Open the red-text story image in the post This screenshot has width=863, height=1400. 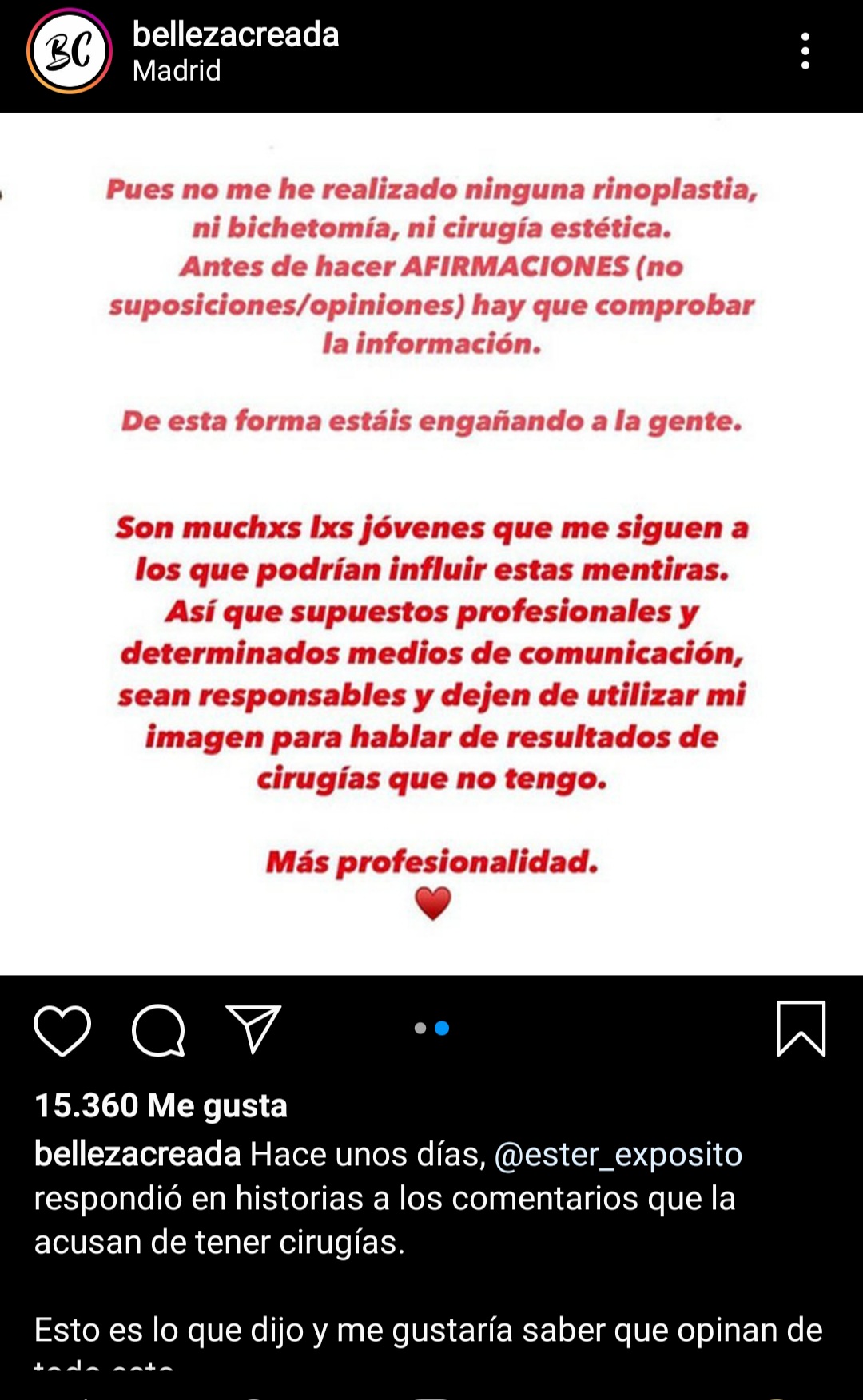coord(431,544)
